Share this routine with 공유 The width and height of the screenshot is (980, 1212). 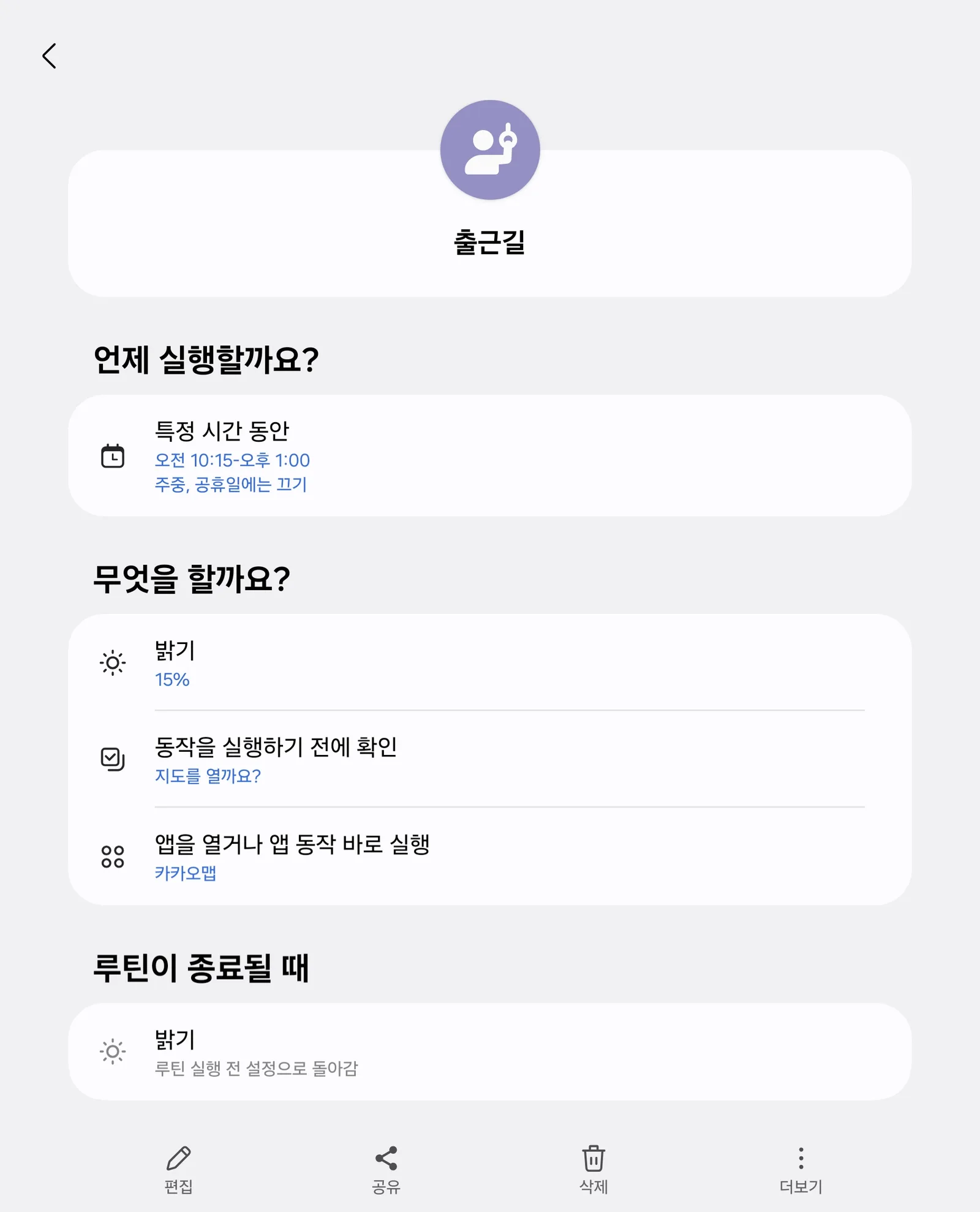tap(386, 1170)
